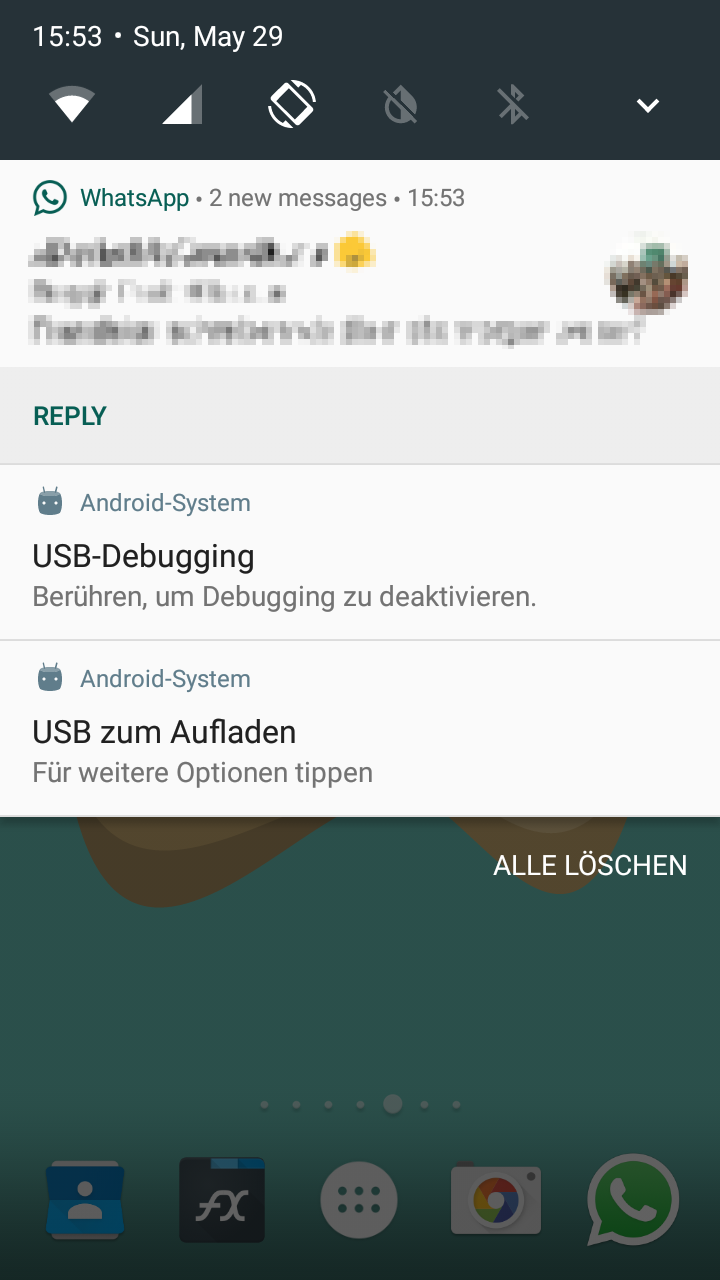Open USB zum Aufladen options

click(360, 729)
